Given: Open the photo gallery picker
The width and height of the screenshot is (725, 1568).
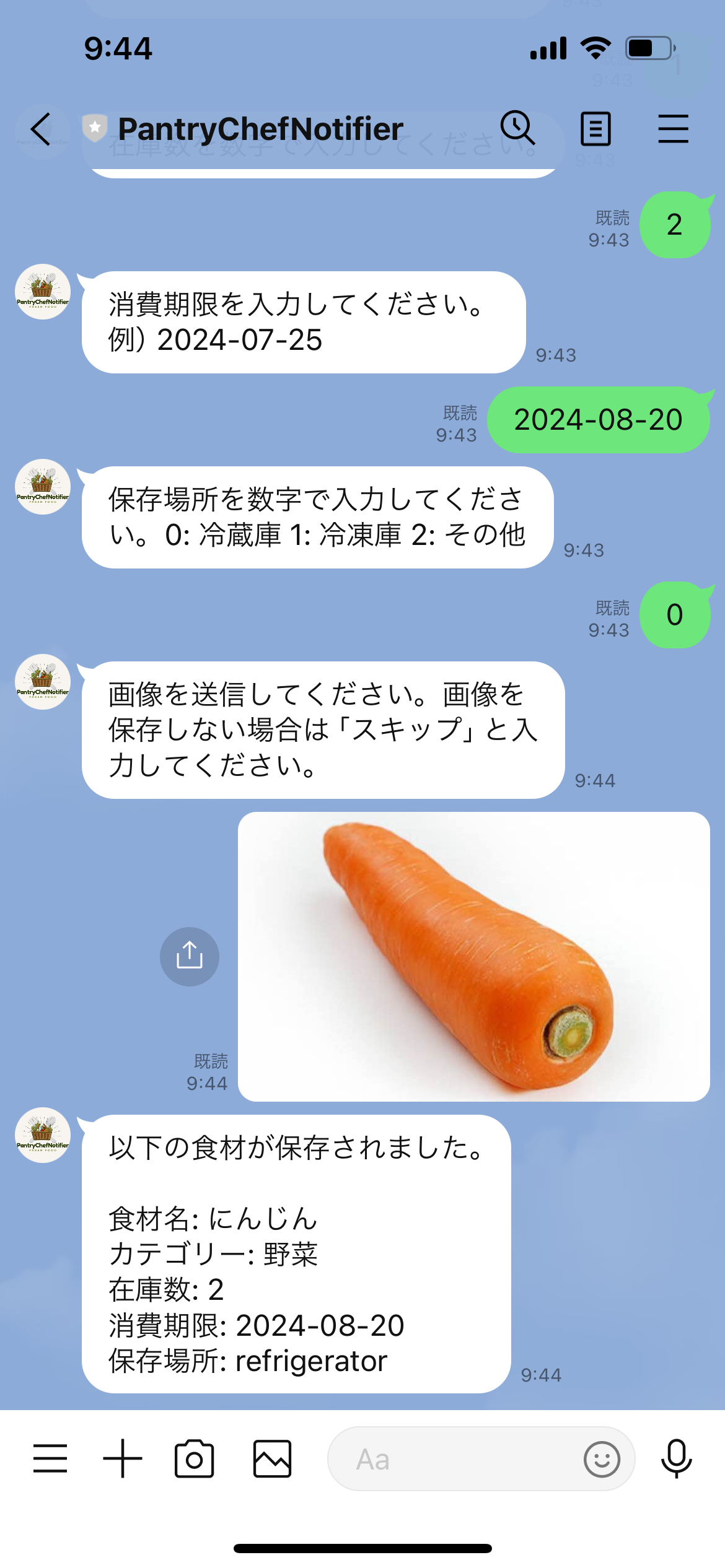Looking at the screenshot, I should pos(272,1458).
